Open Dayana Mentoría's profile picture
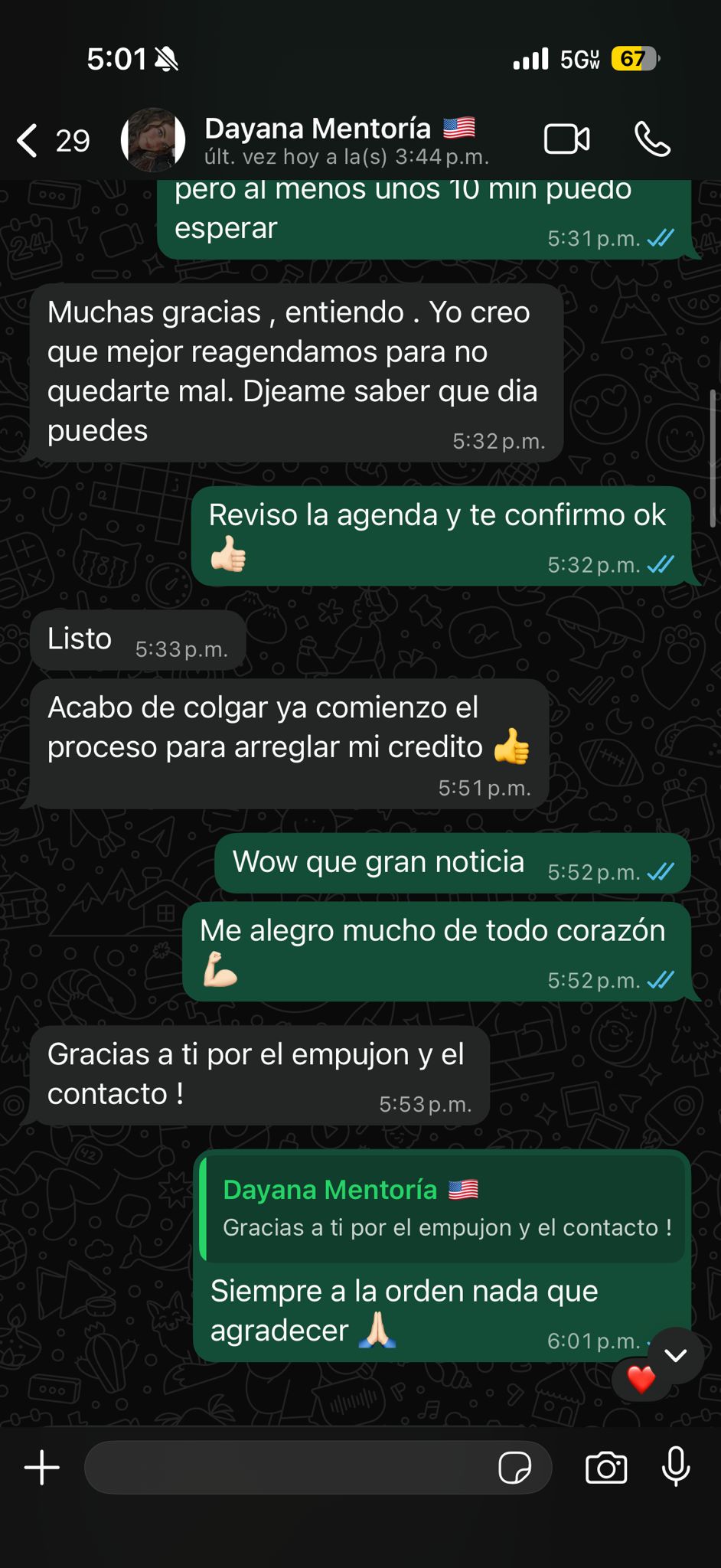This screenshot has width=721, height=1568. [153, 140]
